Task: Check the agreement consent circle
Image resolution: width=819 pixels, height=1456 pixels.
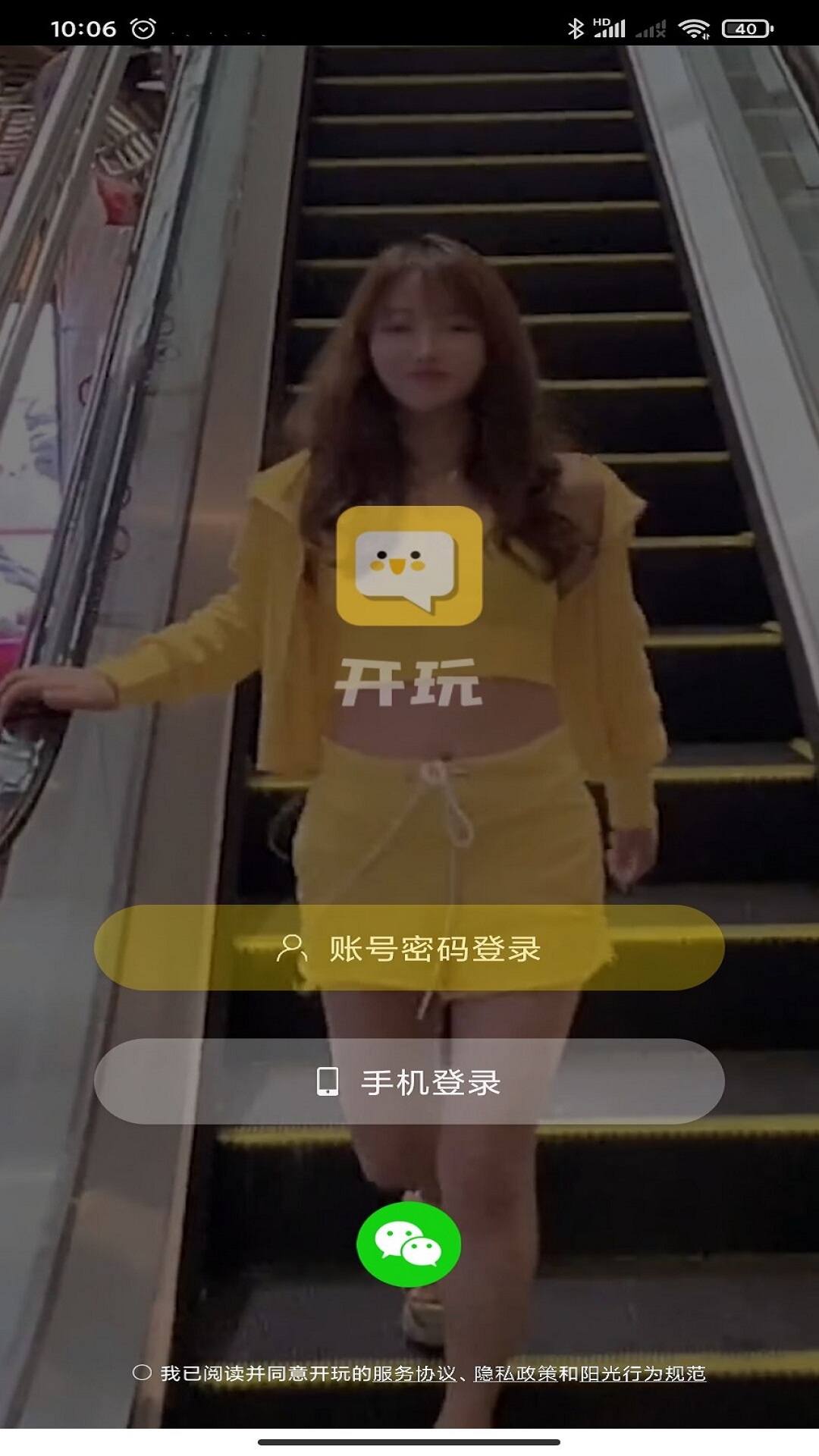Action: [142, 1373]
